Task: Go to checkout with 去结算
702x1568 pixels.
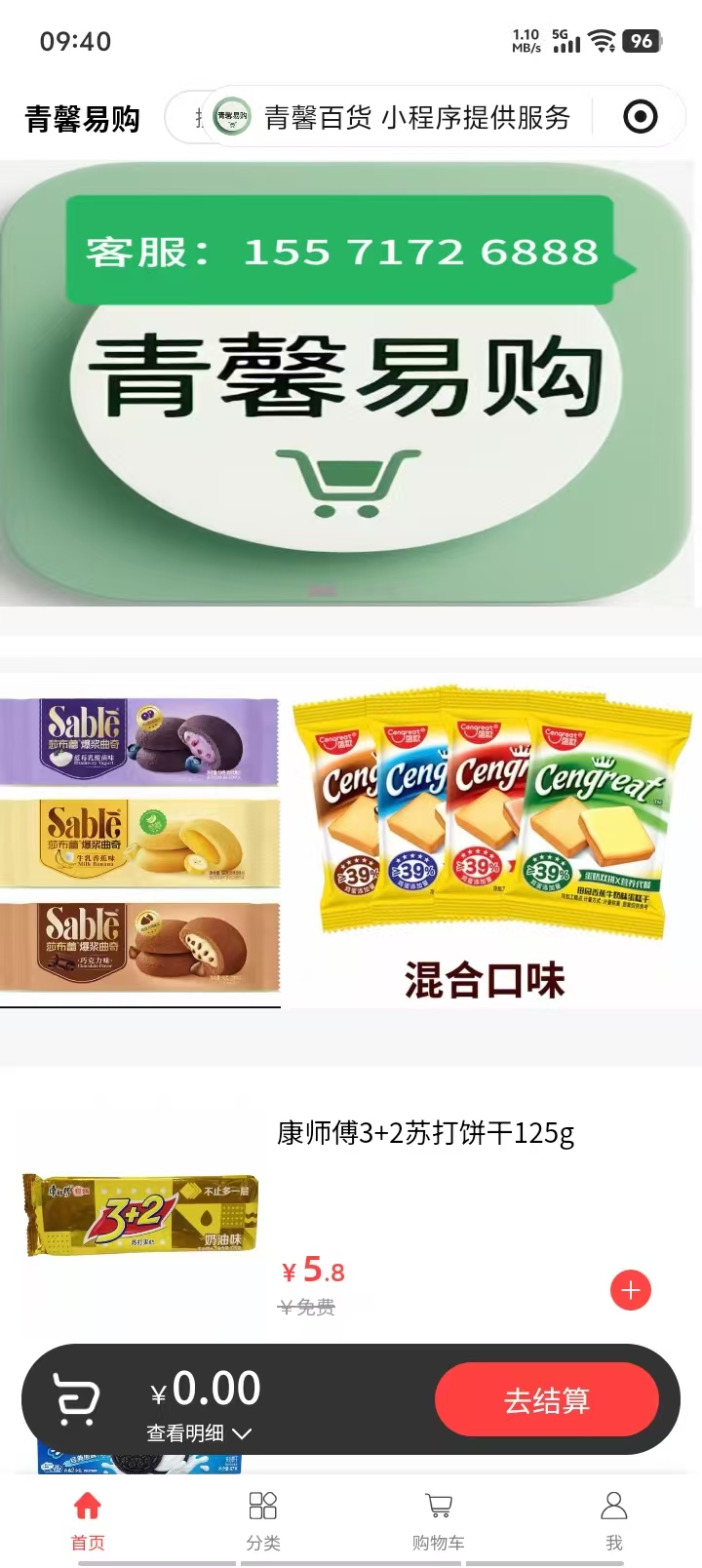Action: point(546,1400)
